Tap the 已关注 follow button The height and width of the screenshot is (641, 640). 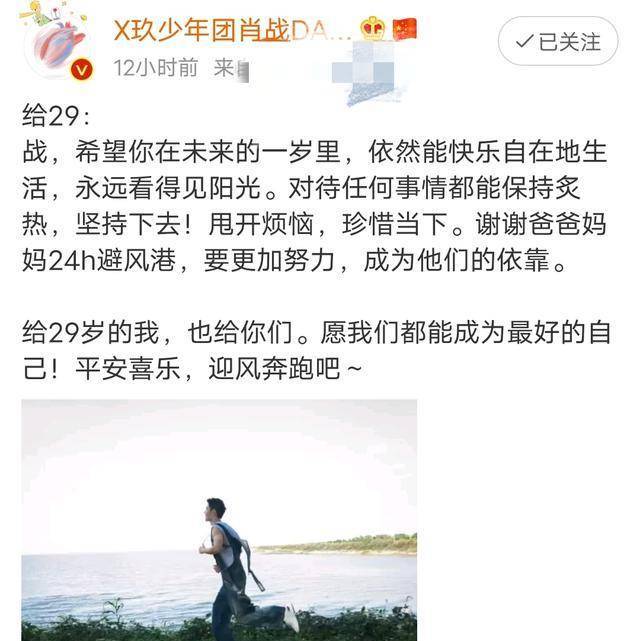(558, 42)
